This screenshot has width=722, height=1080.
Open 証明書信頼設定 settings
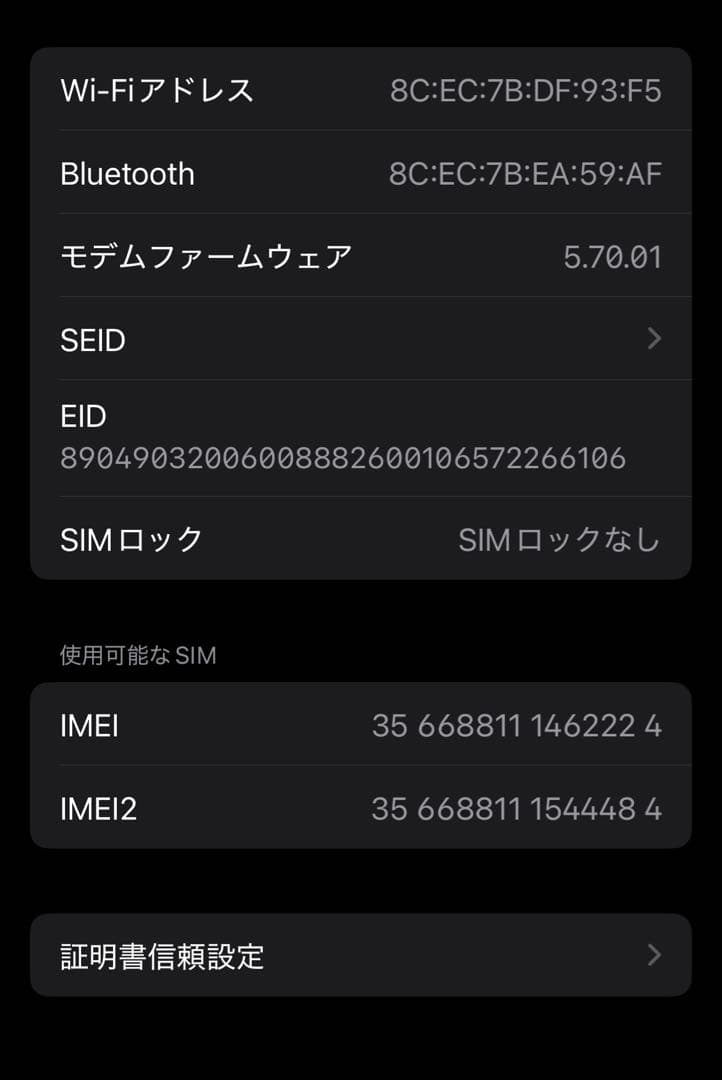pyautogui.click(x=360, y=955)
